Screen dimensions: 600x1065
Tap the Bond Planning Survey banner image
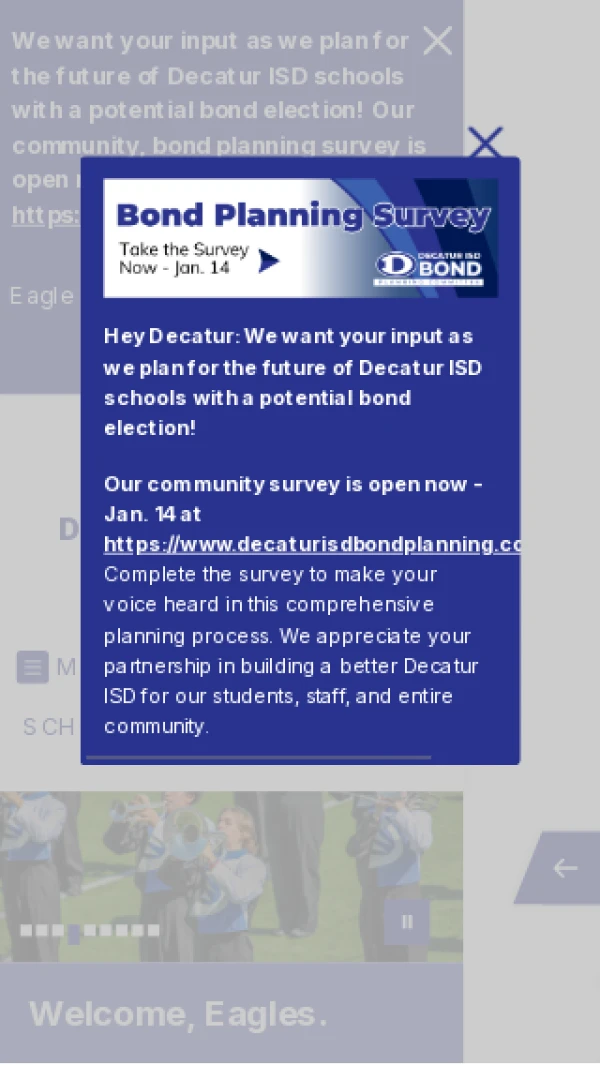coord(300,238)
